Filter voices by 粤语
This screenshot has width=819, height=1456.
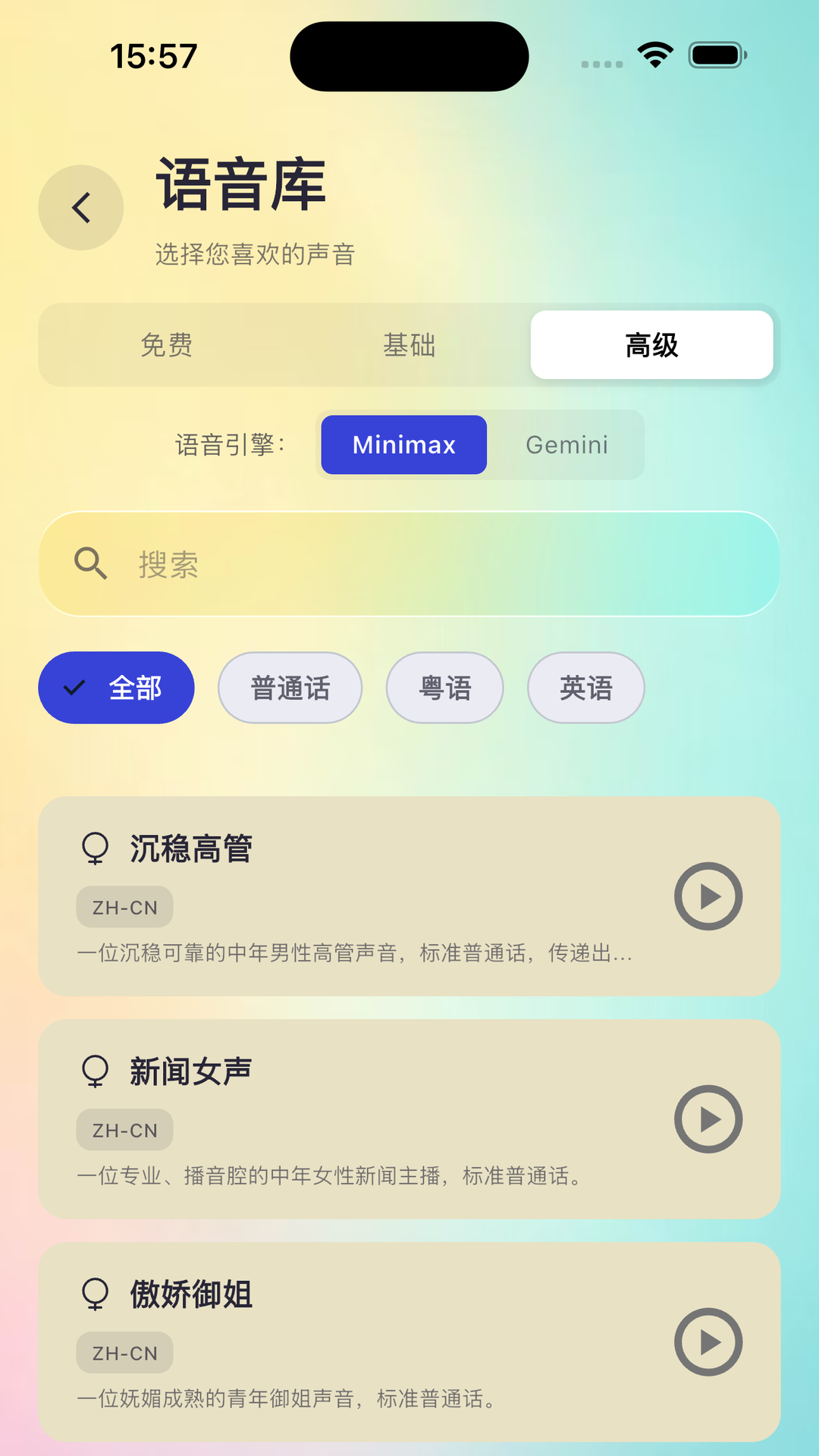[x=444, y=687]
